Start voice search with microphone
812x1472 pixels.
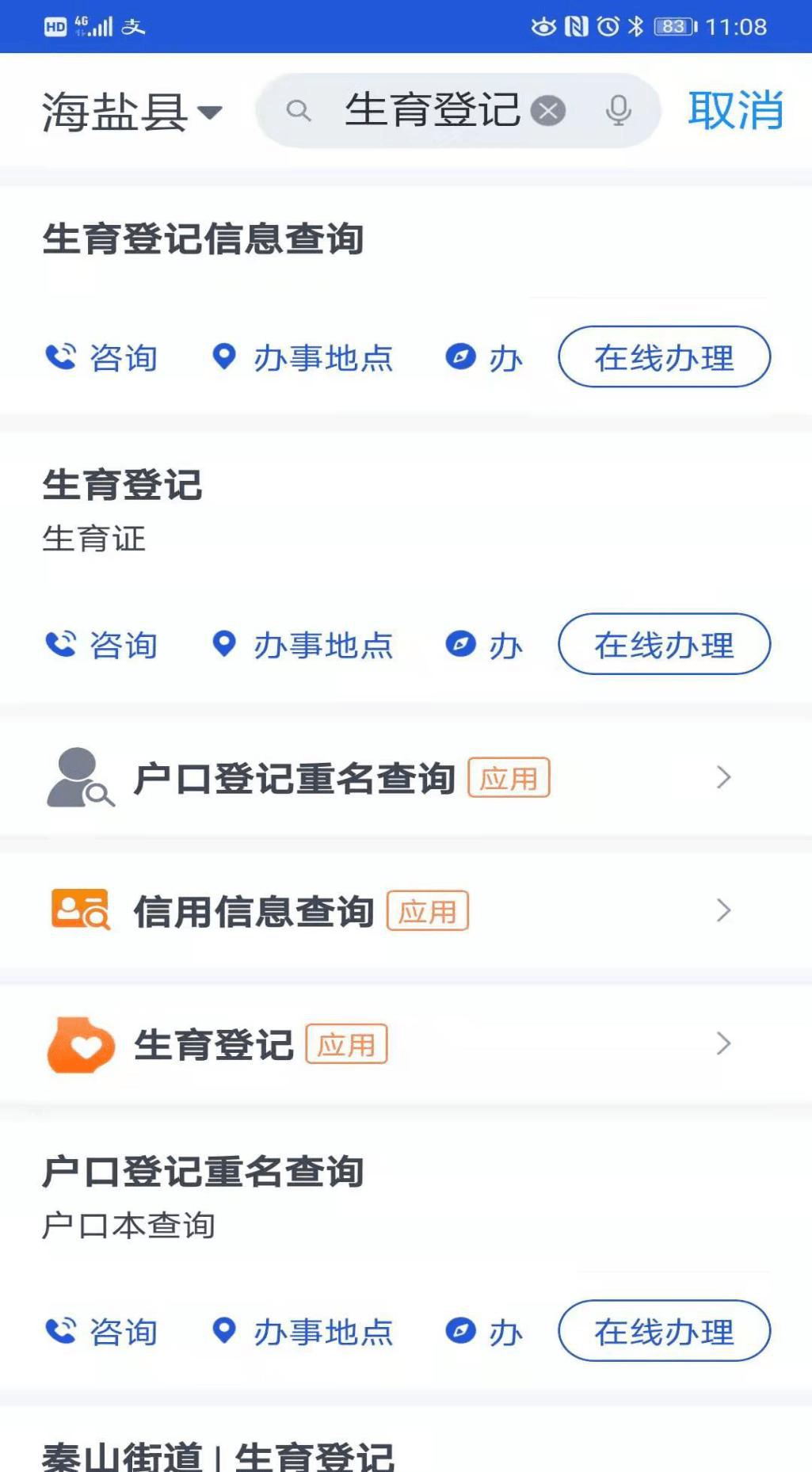pos(619,110)
